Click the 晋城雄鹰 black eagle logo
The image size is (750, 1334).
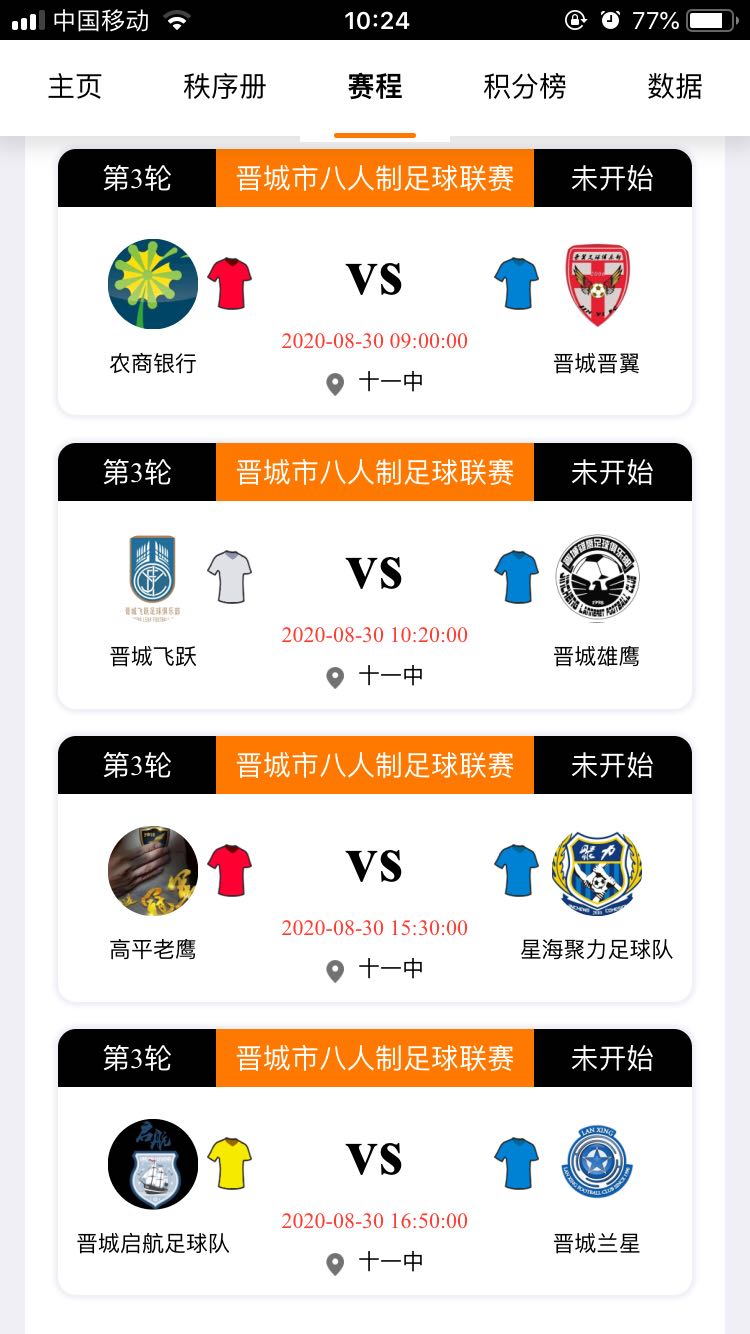tap(596, 576)
